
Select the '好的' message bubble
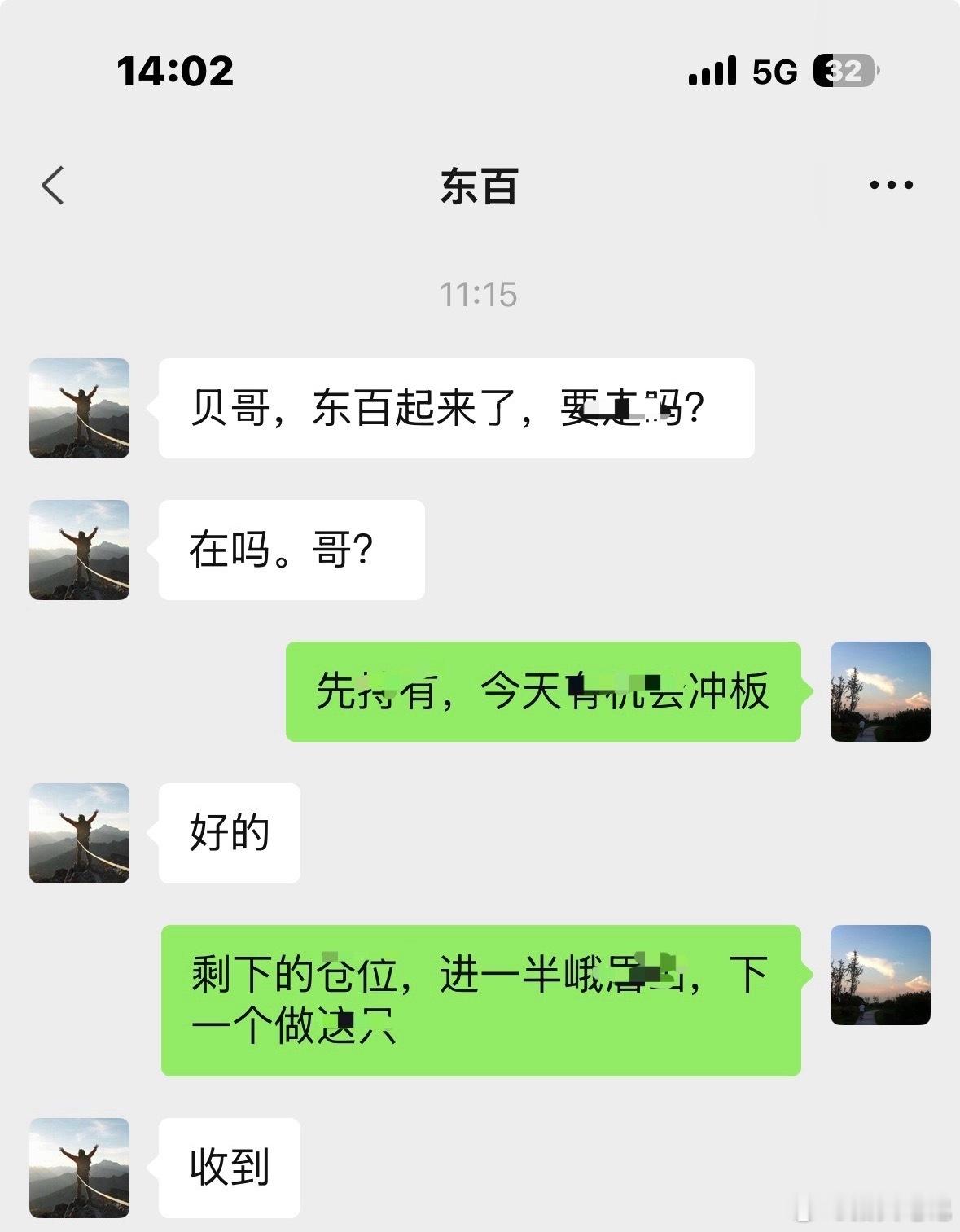[230, 832]
